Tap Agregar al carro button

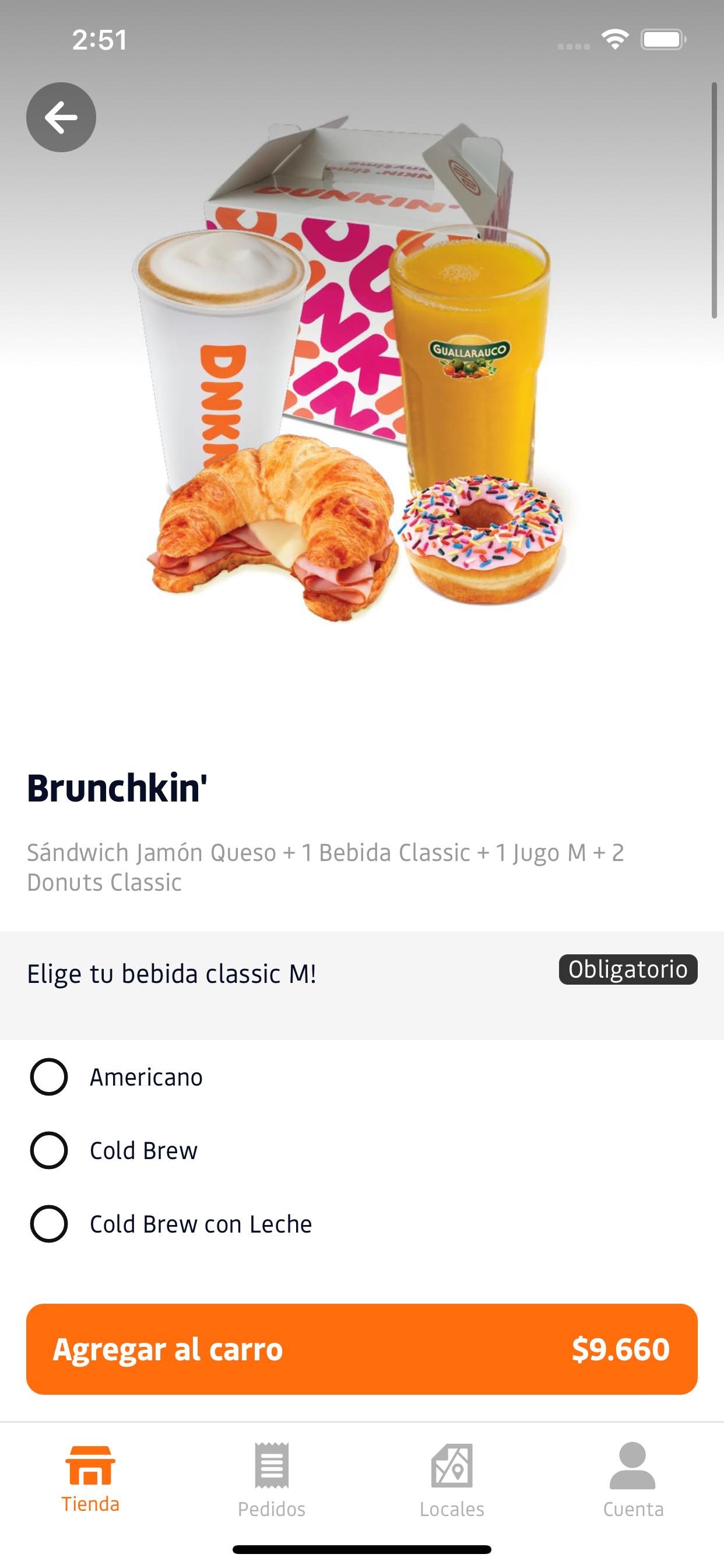pos(361,1349)
